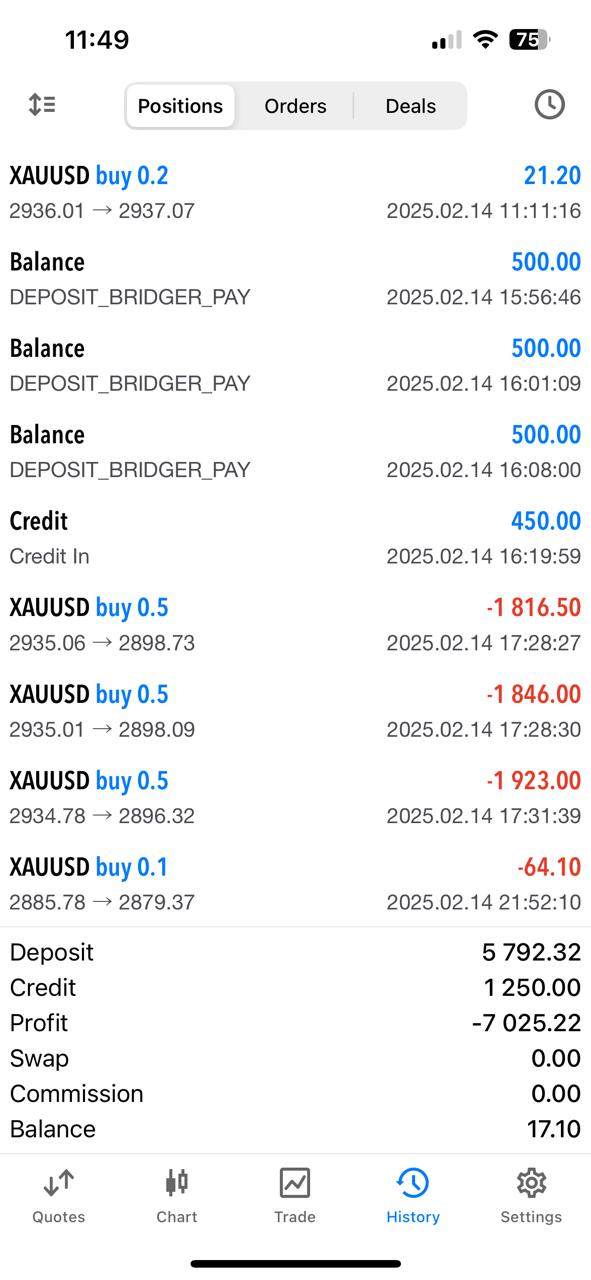Open the Credit In entry of 450.00
The image size is (591, 1280).
[295, 538]
